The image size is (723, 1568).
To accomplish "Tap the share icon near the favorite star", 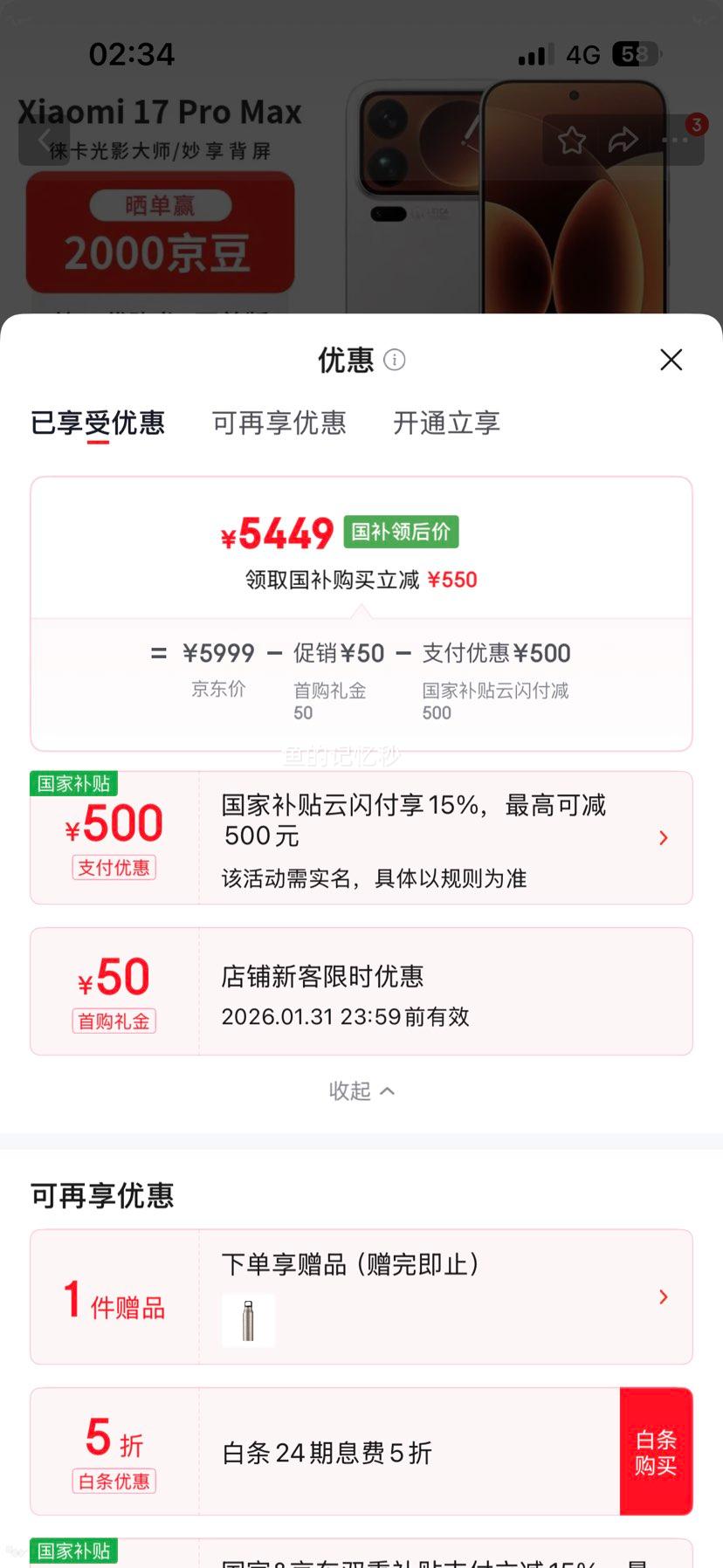I will pyautogui.click(x=623, y=140).
